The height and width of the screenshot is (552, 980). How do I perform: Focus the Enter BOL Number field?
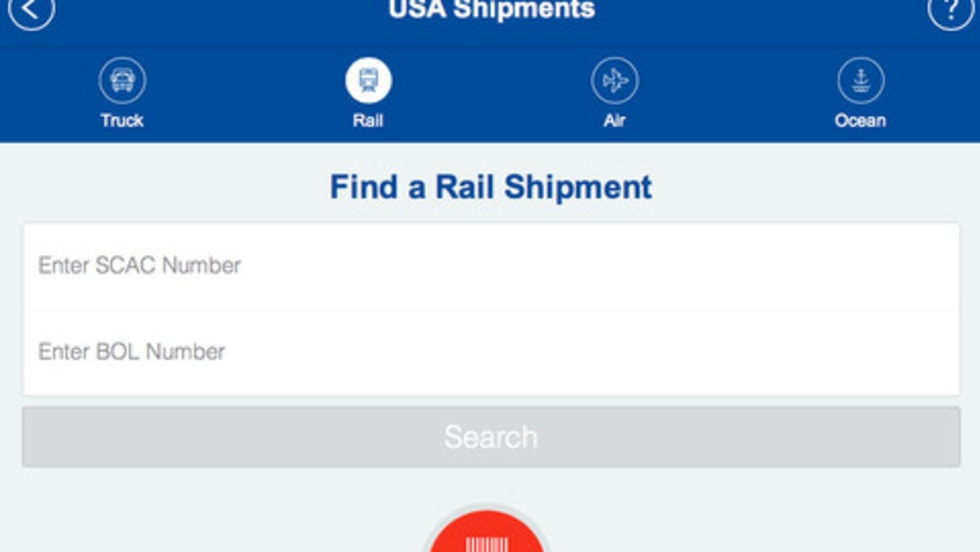tap(490, 352)
